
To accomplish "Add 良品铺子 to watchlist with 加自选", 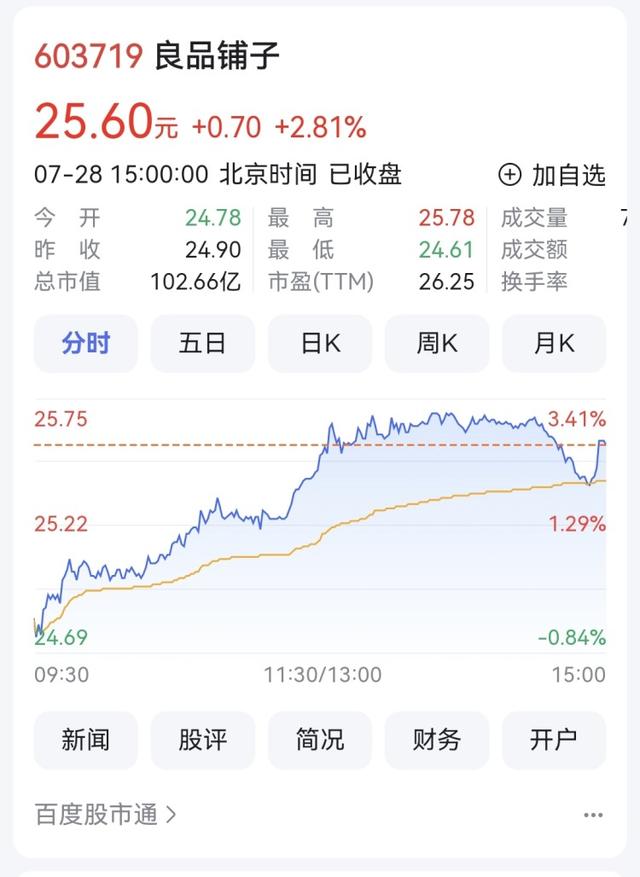I will 552,175.
